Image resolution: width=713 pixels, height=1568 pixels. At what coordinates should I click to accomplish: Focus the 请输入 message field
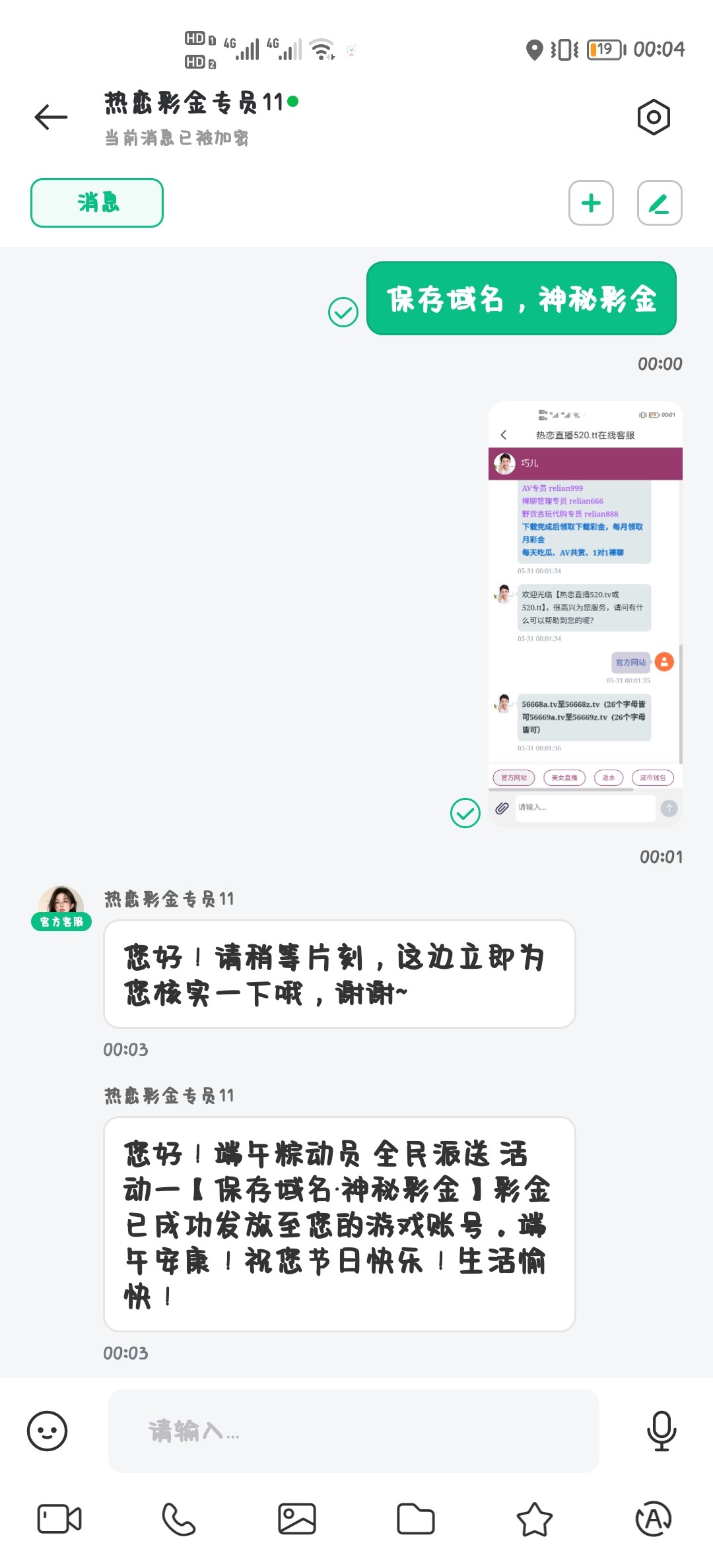tap(353, 1431)
